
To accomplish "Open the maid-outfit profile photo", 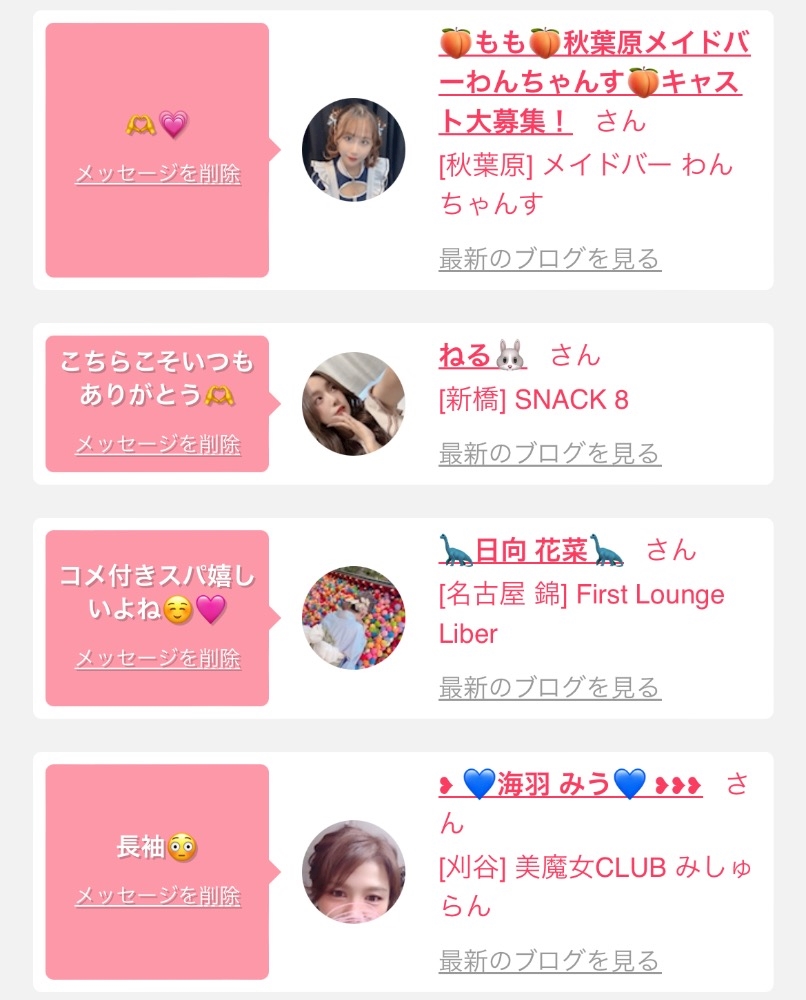I will (x=353, y=150).
